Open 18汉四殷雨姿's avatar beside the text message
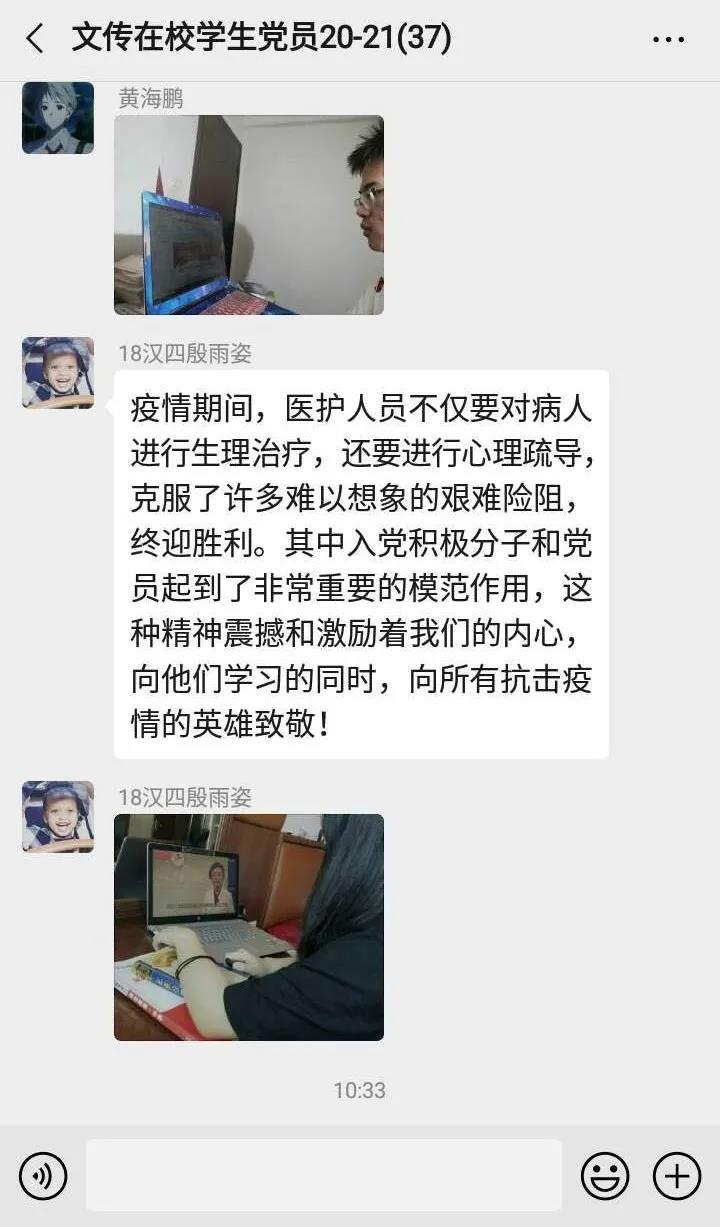 [x=58, y=373]
